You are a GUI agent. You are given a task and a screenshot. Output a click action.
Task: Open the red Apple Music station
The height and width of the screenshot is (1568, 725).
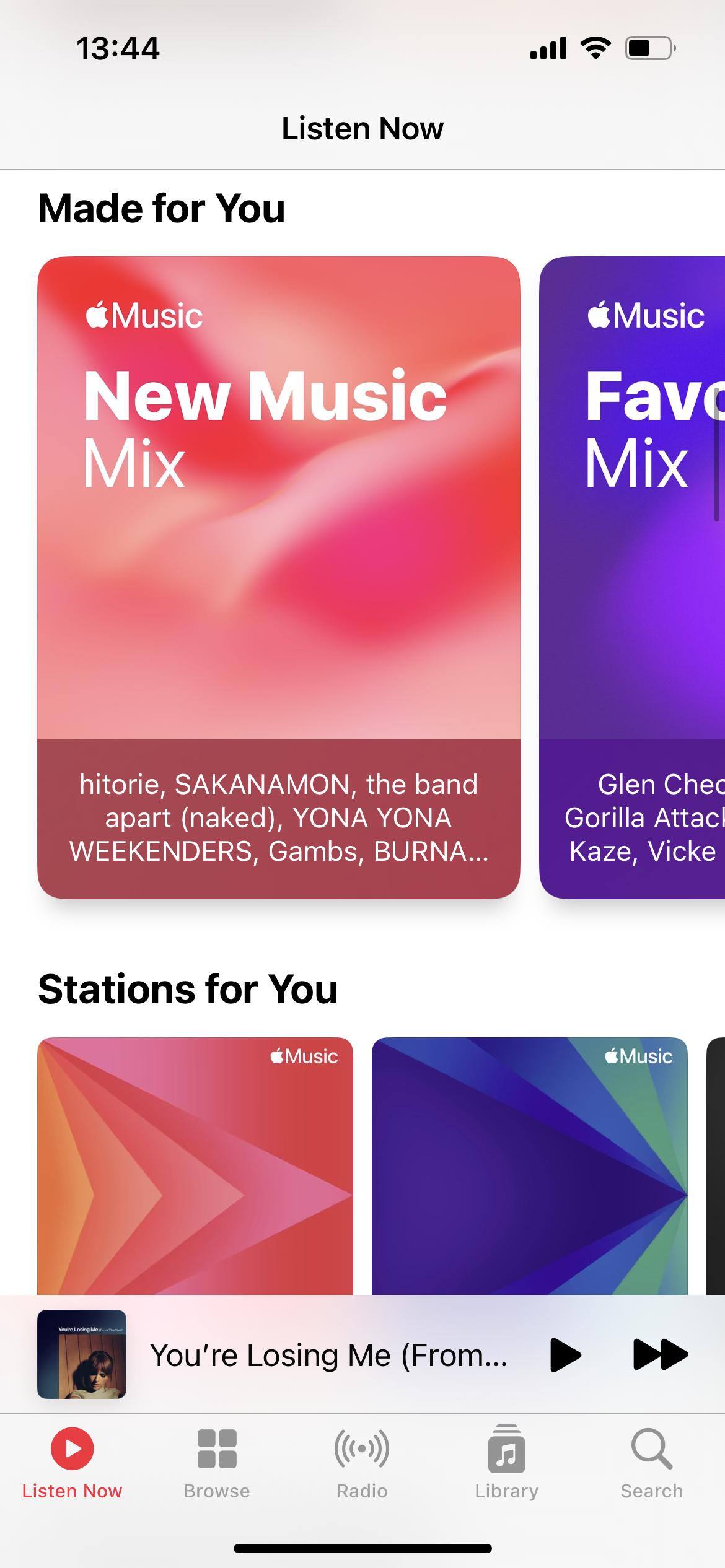(x=195, y=1165)
